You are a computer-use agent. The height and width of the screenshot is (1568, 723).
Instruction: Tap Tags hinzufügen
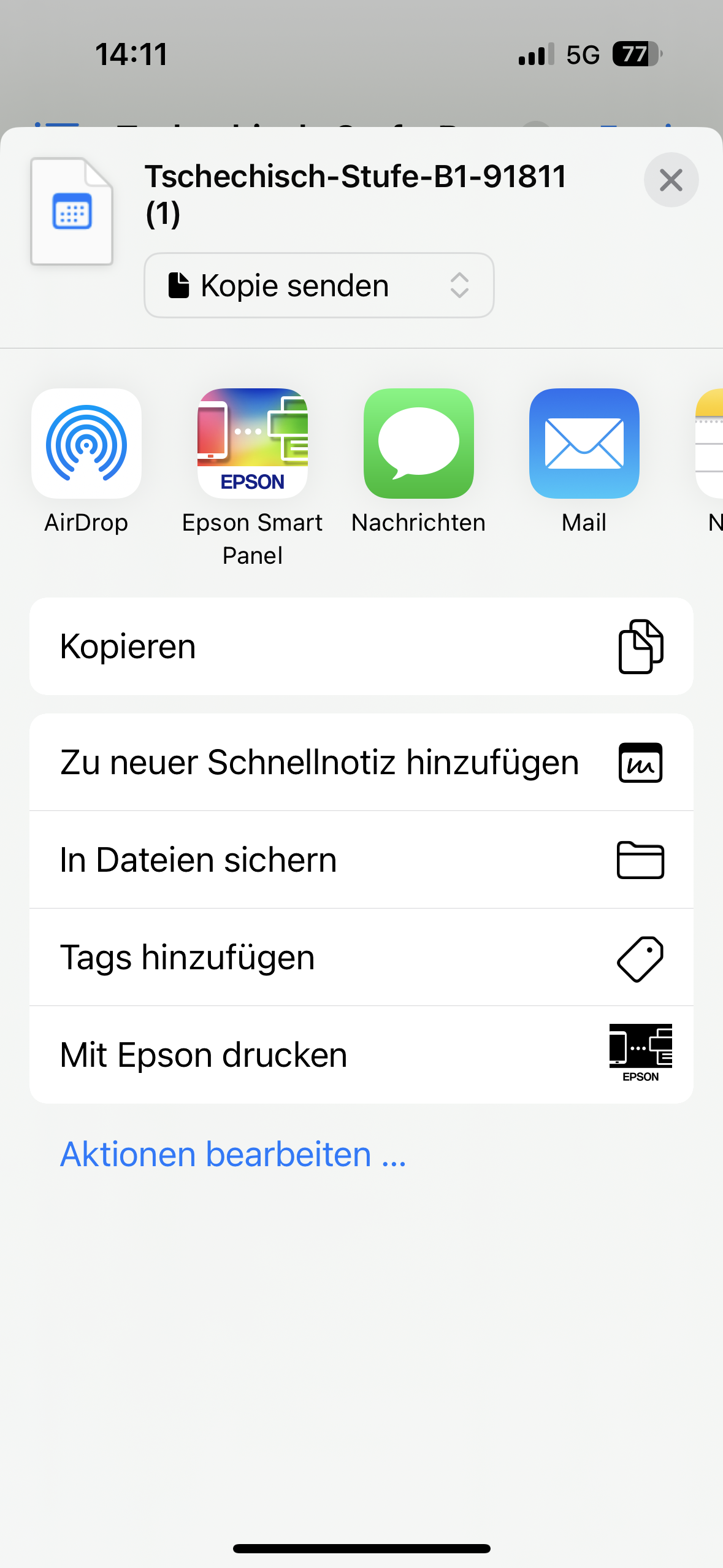click(361, 958)
